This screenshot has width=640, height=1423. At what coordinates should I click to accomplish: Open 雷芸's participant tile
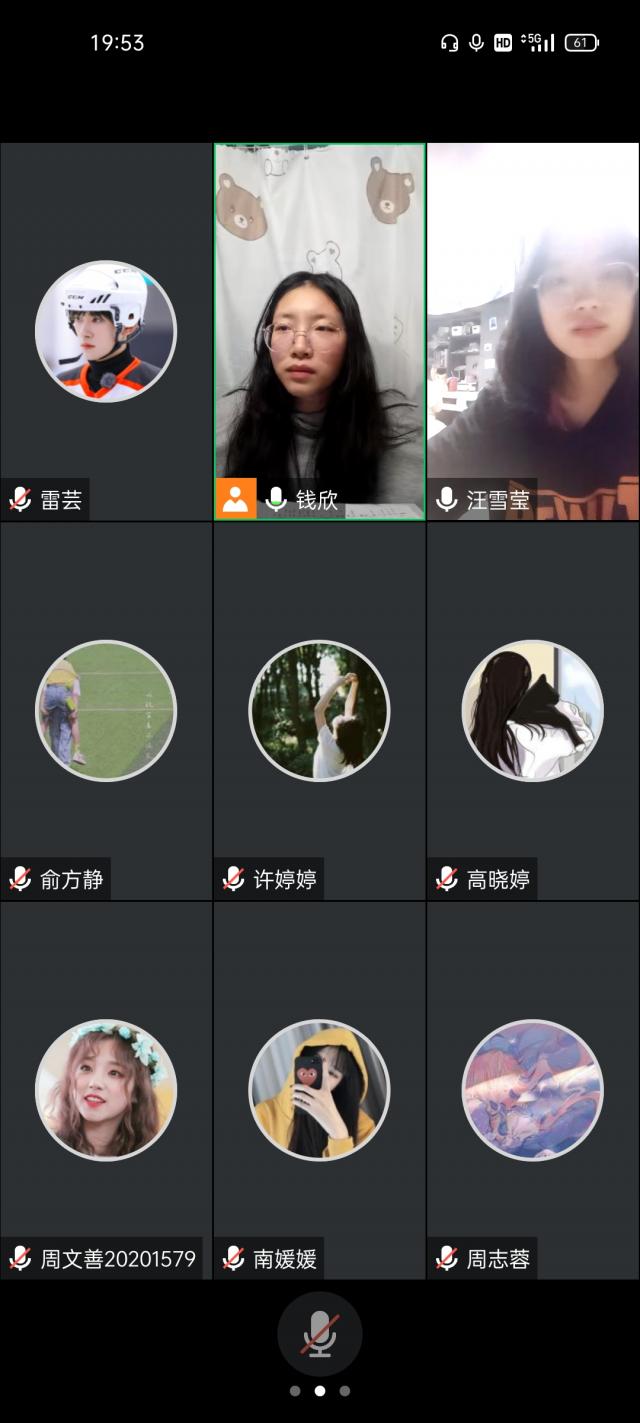pos(106,331)
